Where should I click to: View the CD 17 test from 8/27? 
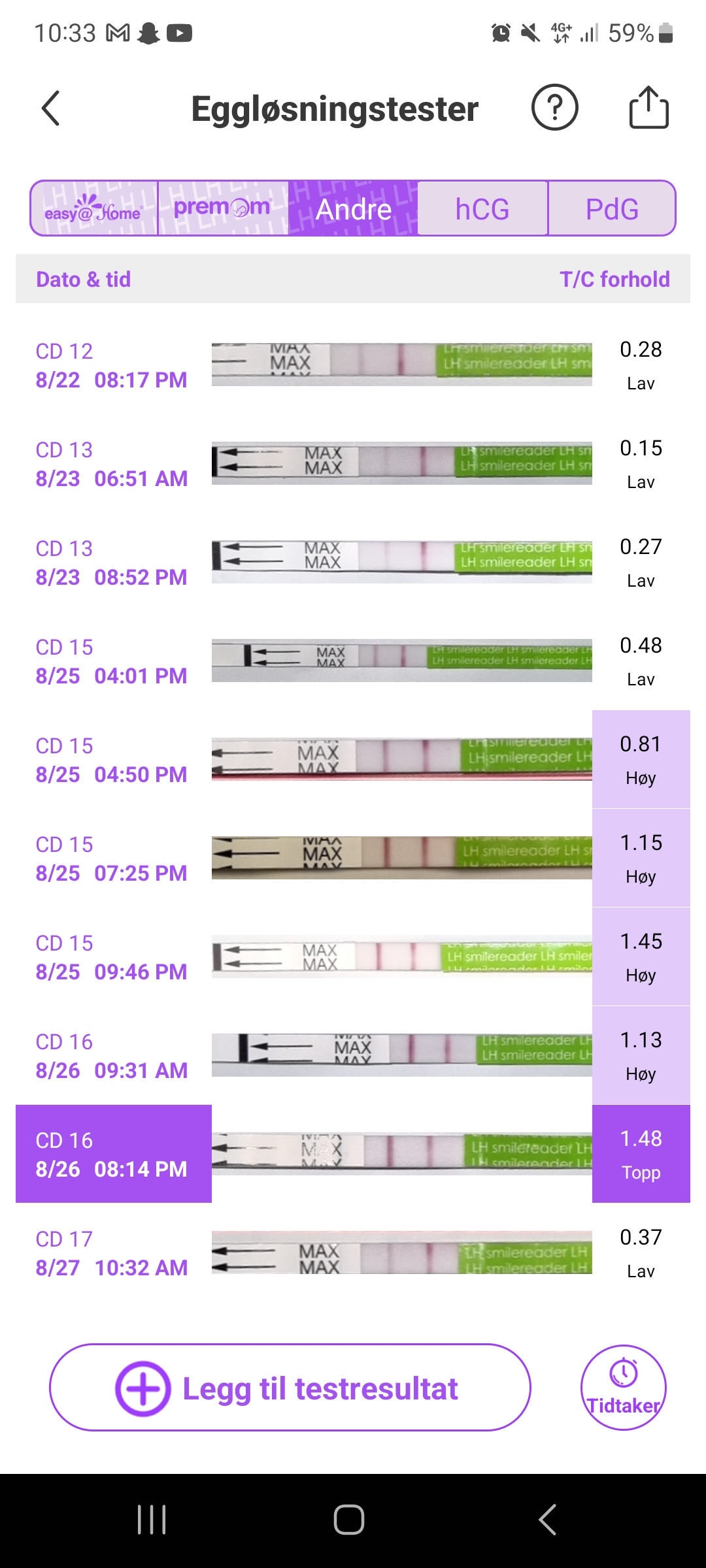(x=111, y=1254)
